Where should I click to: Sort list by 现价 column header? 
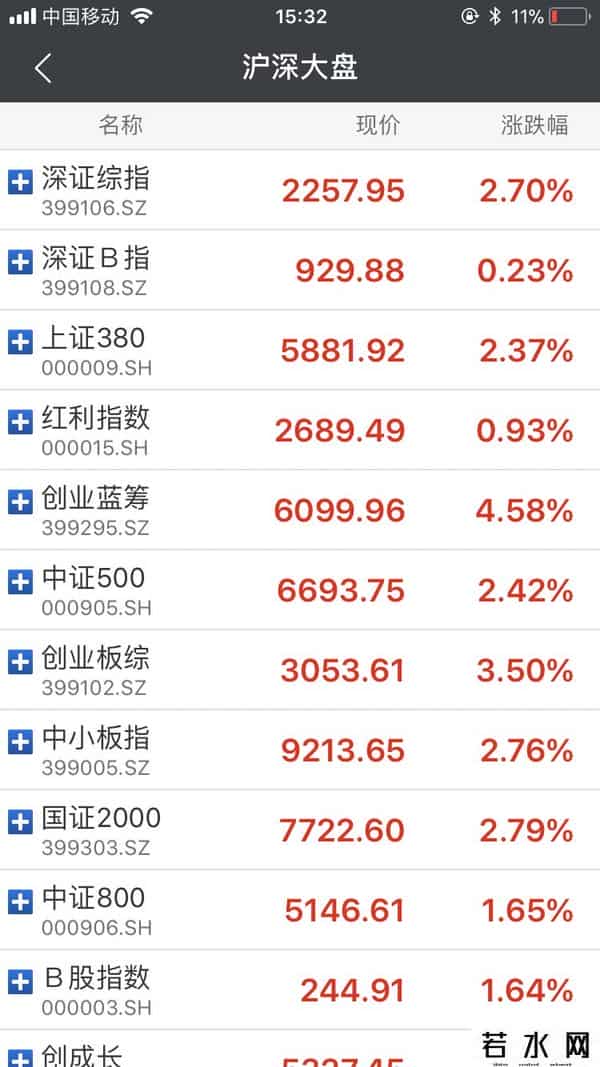pos(378,125)
